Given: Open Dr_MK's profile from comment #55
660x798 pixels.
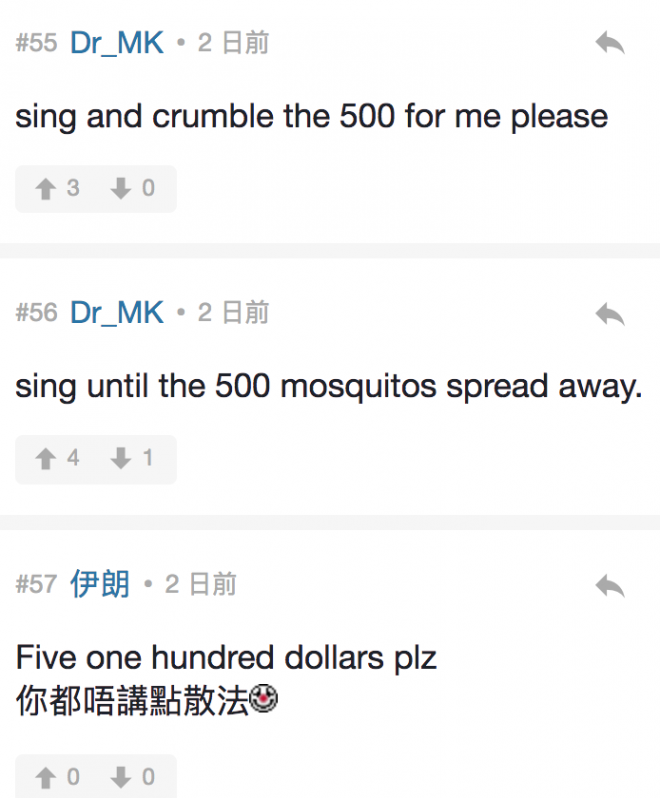Looking at the screenshot, I should pyautogui.click(x=116, y=43).
